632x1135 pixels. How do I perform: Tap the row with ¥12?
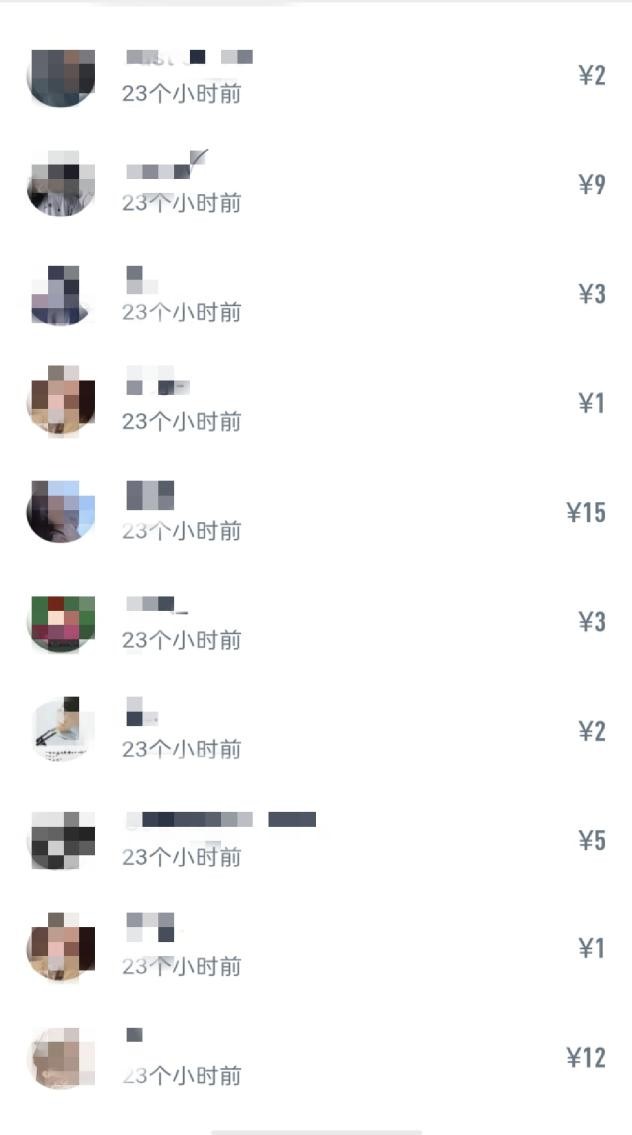[316, 1057]
